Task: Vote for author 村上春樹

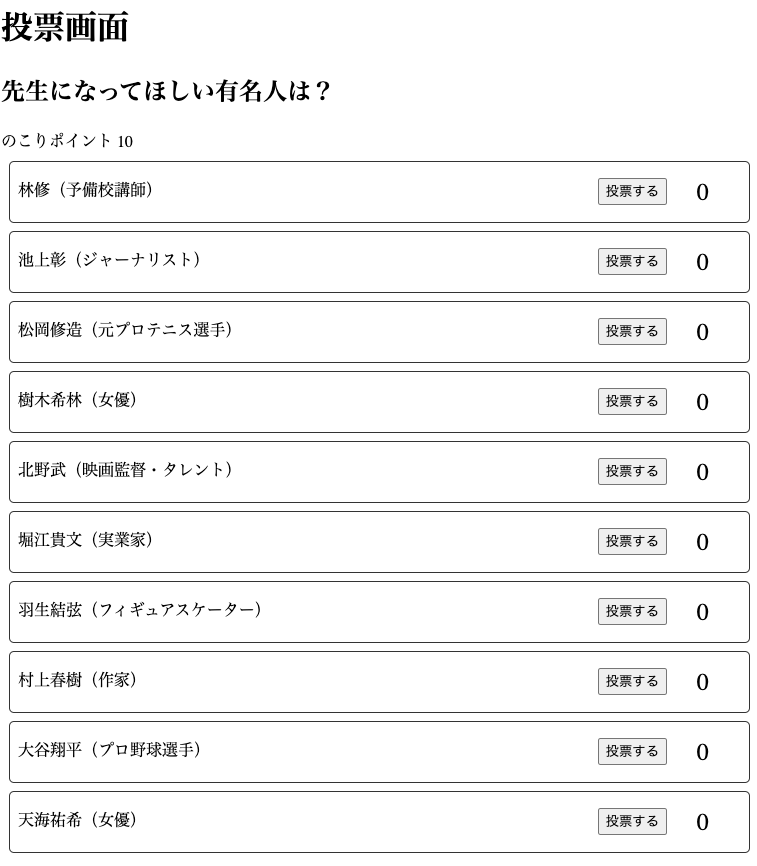Action: [x=632, y=681]
